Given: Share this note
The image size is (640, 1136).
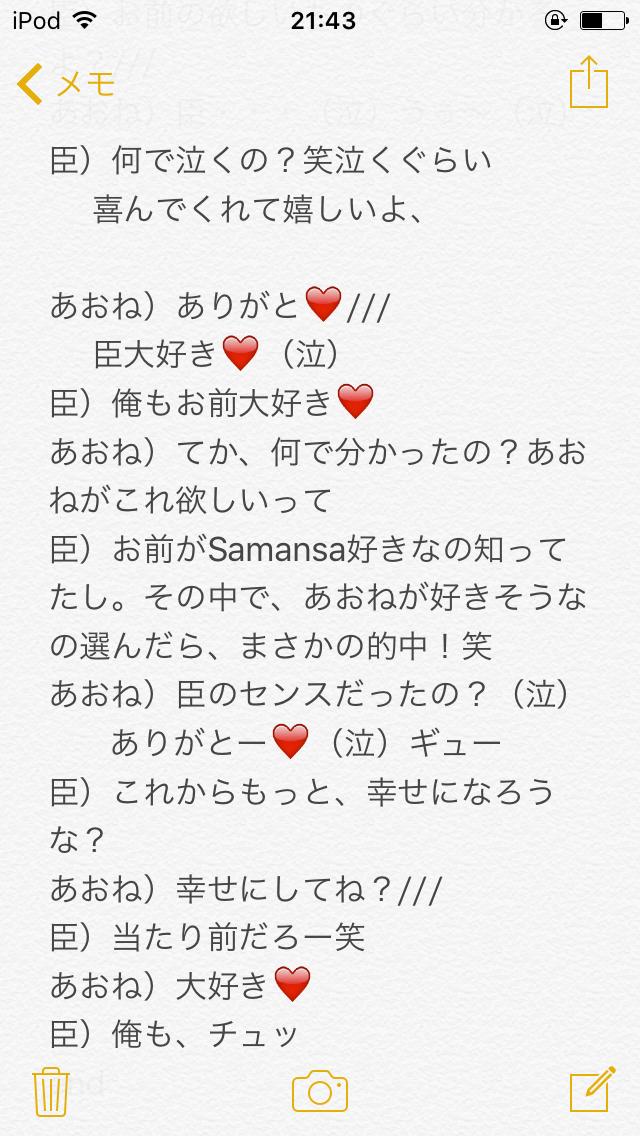Looking at the screenshot, I should pos(589,82).
